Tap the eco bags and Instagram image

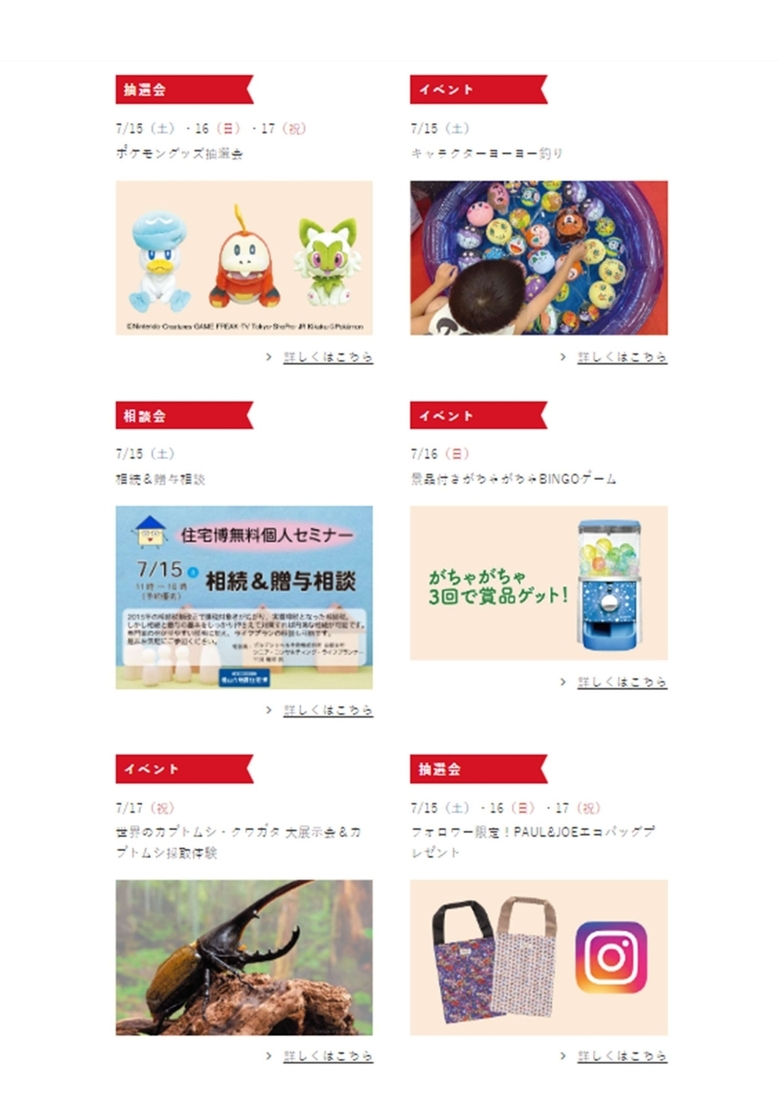[x=538, y=957]
